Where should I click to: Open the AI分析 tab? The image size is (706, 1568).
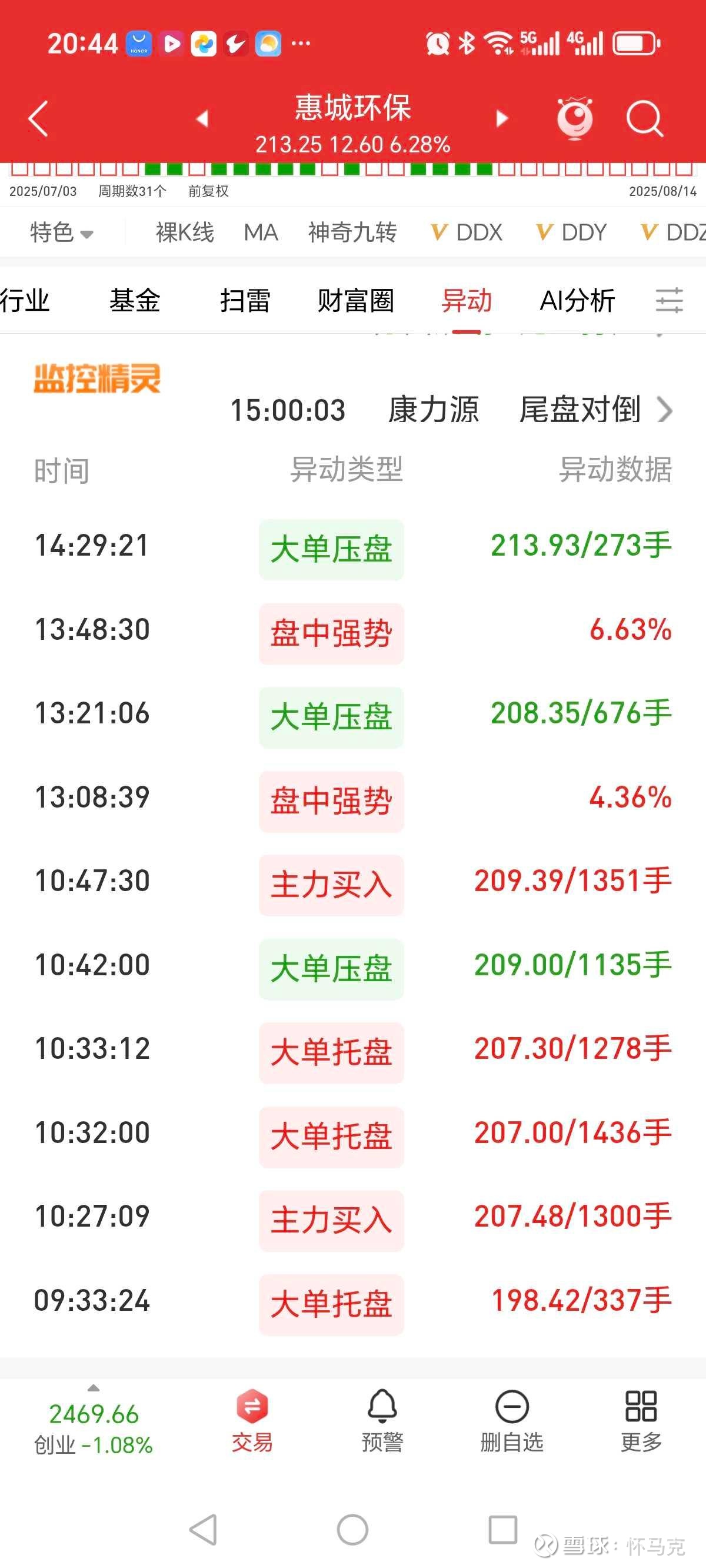(x=577, y=301)
